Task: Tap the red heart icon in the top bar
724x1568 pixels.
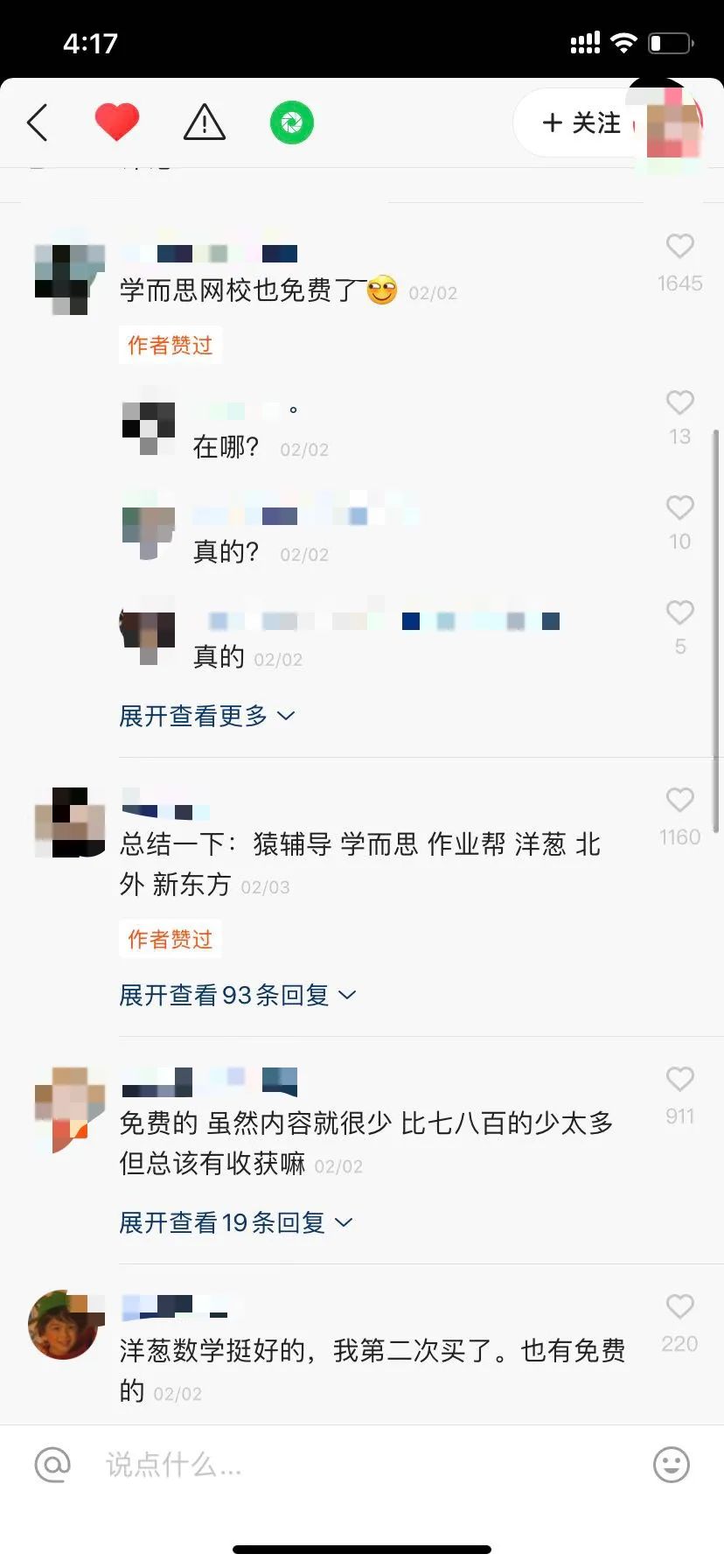Action: (x=116, y=122)
